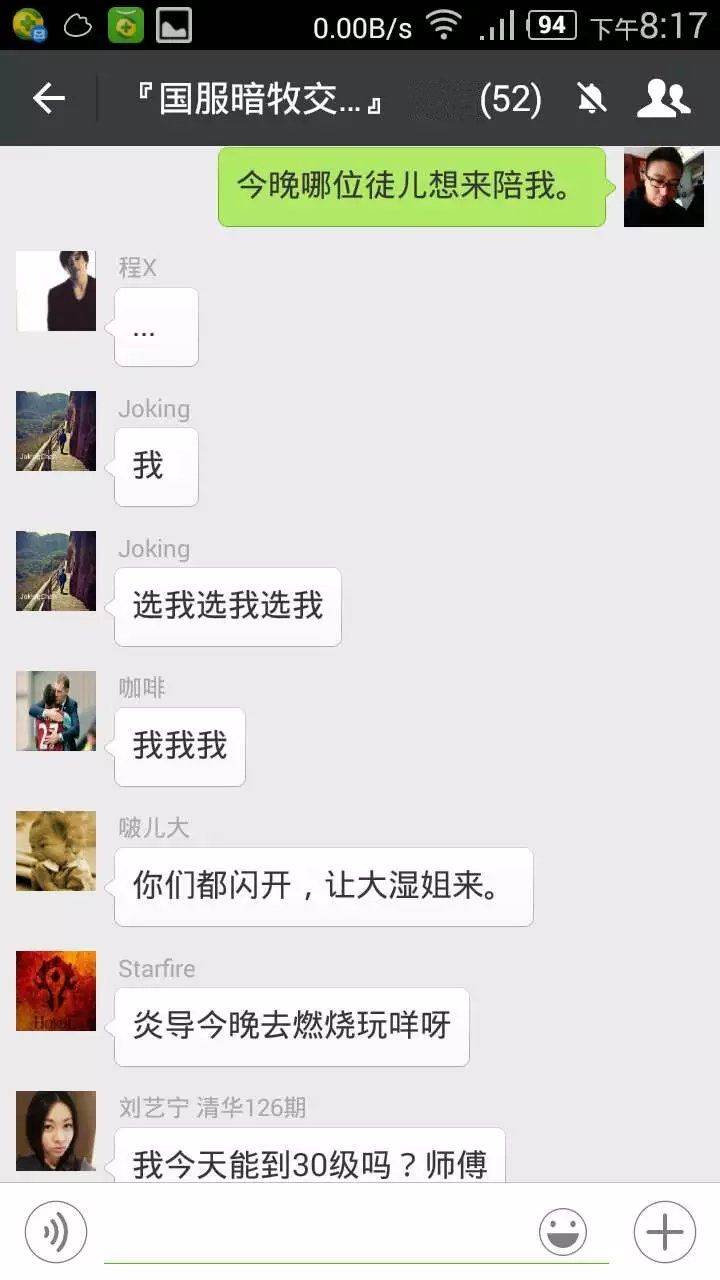This screenshot has width=720, height=1280.
Task: Open Joking's avatar beside 选我选我选我
Action: (x=56, y=571)
